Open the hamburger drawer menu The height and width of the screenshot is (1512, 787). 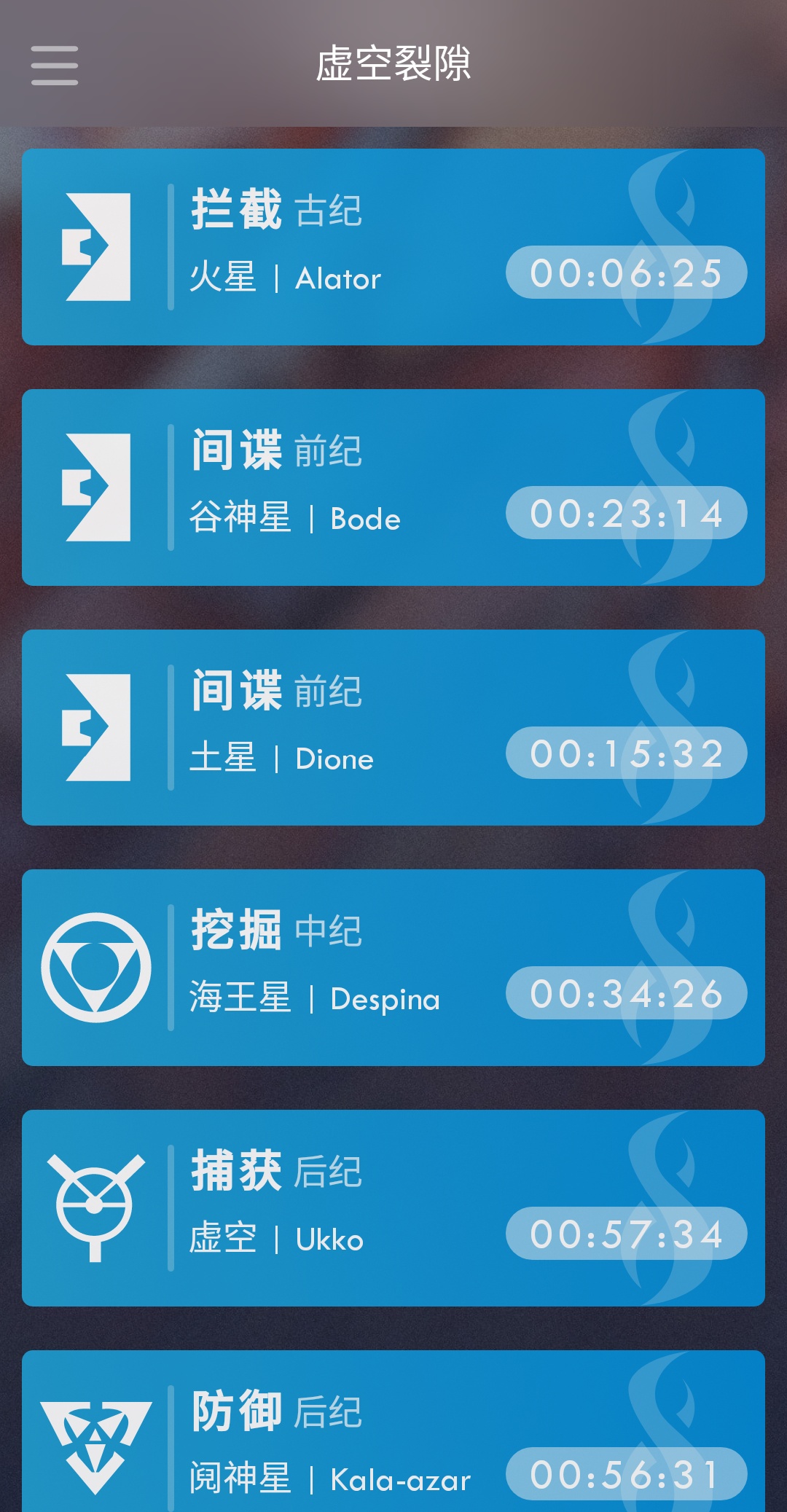point(55,65)
